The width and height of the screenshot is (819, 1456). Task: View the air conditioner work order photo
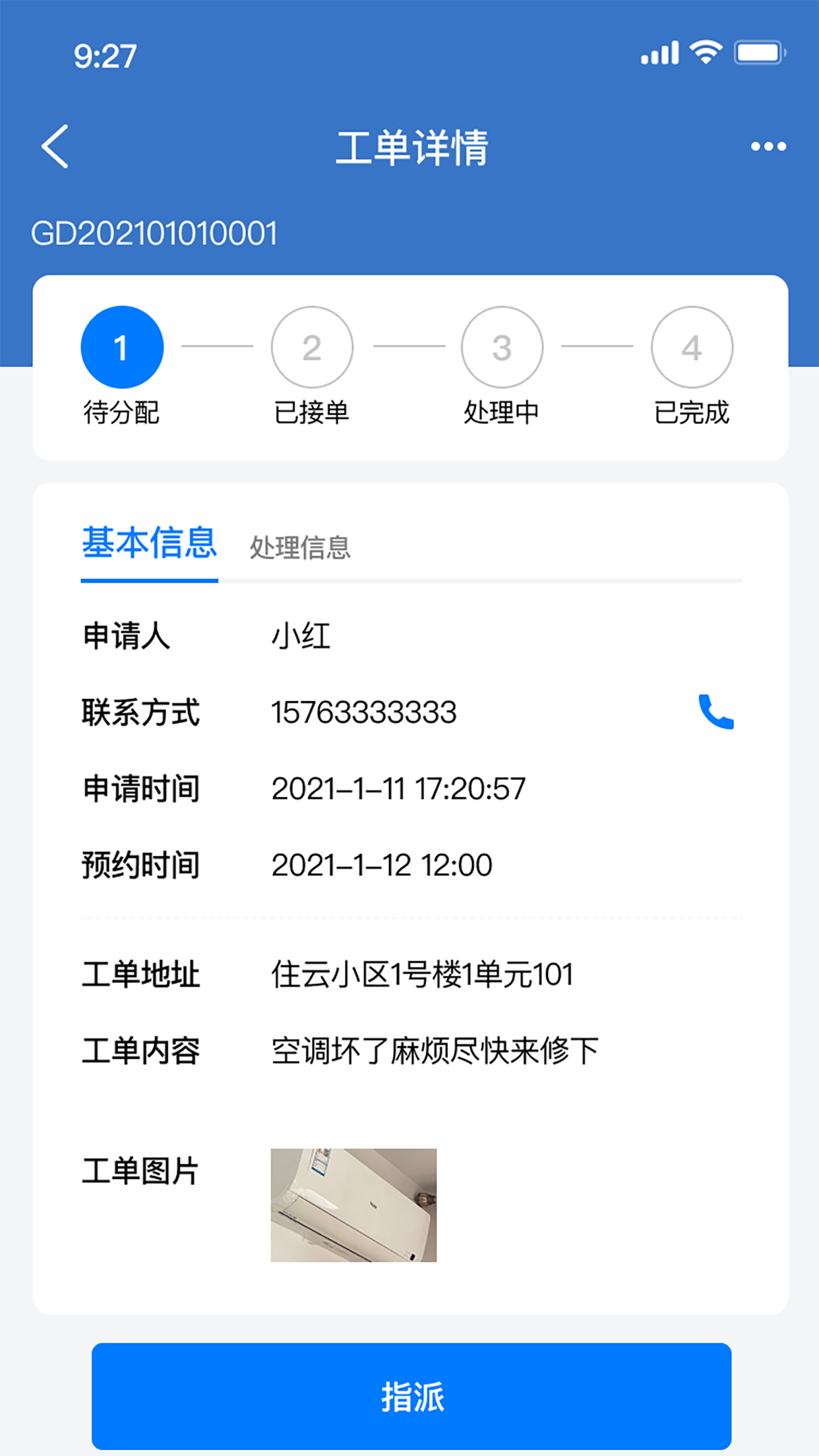pyautogui.click(x=353, y=1205)
